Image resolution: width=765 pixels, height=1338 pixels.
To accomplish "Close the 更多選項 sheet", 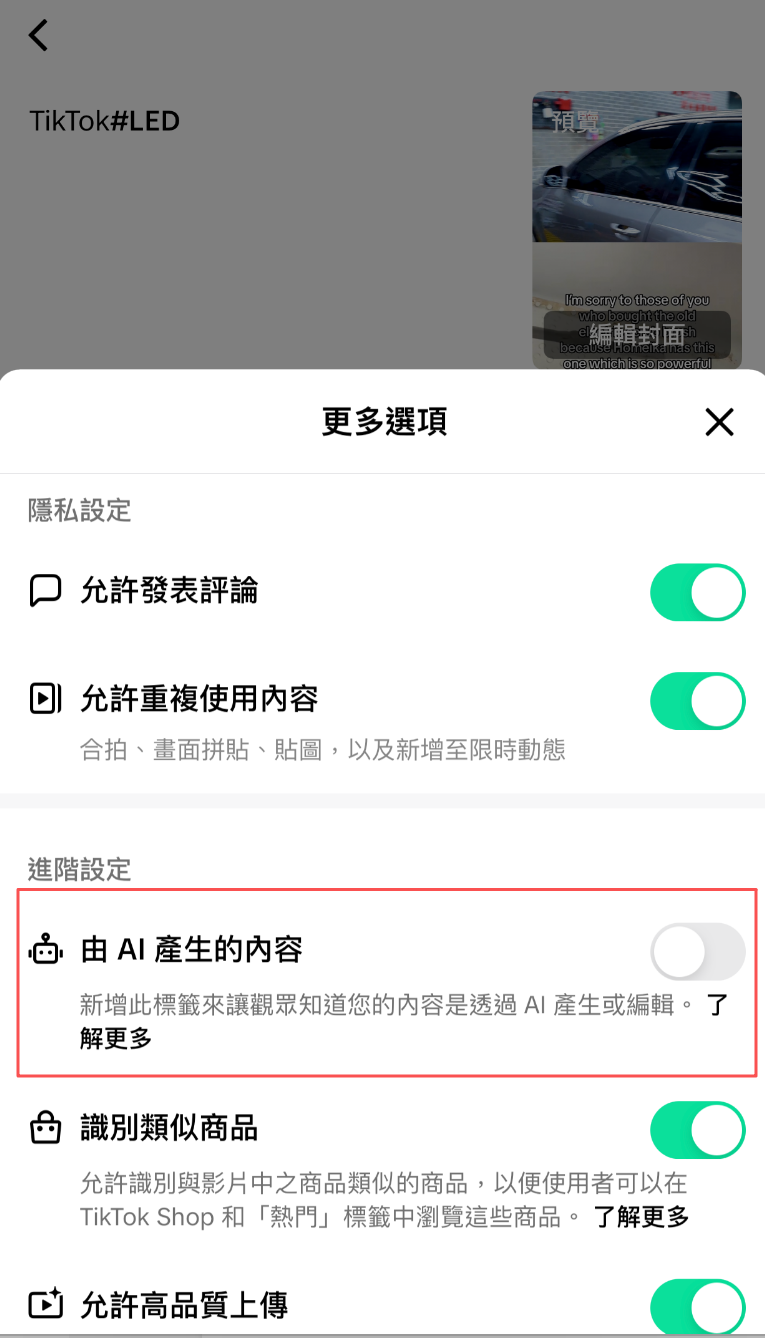I will coord(719,422).
